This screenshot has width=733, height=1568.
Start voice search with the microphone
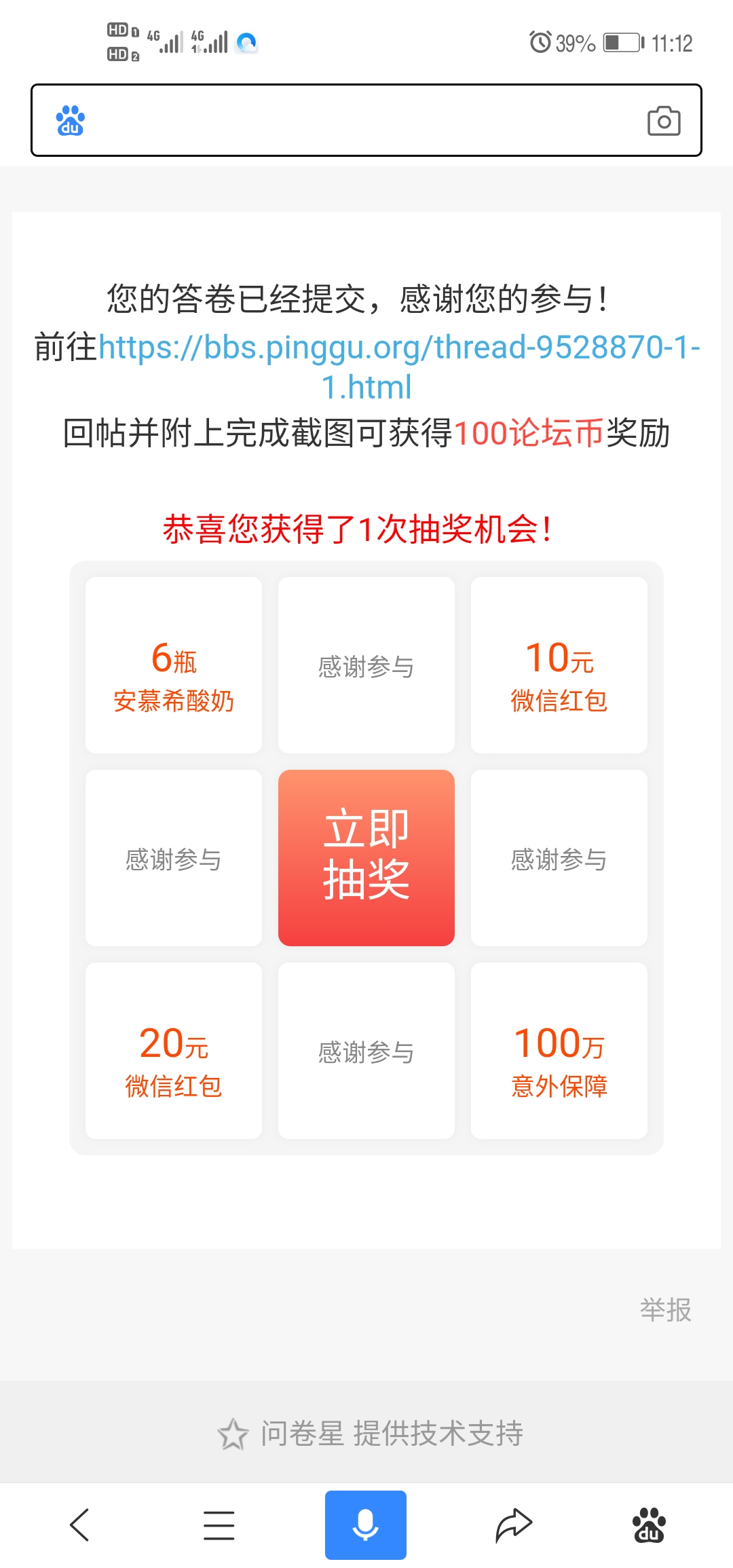tap(366, 1525)
